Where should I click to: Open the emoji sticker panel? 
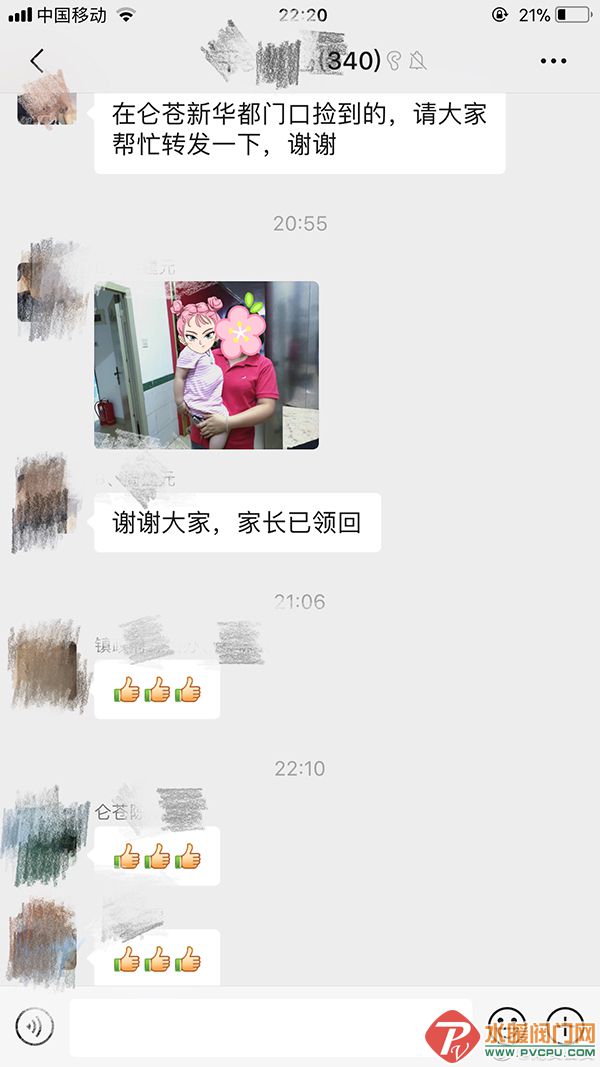click(507, 1025)
